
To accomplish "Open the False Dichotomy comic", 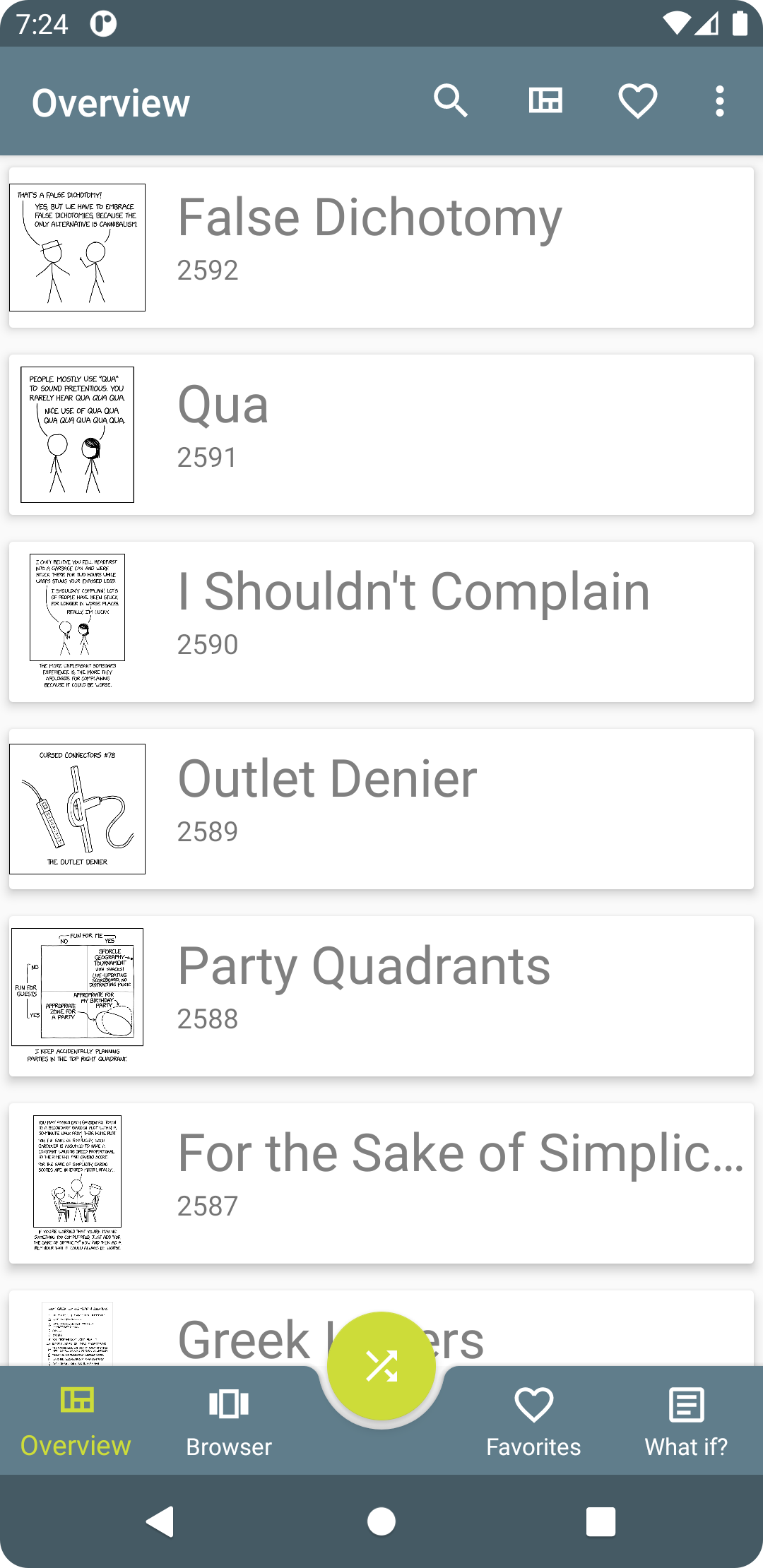I will pos(381,247).
